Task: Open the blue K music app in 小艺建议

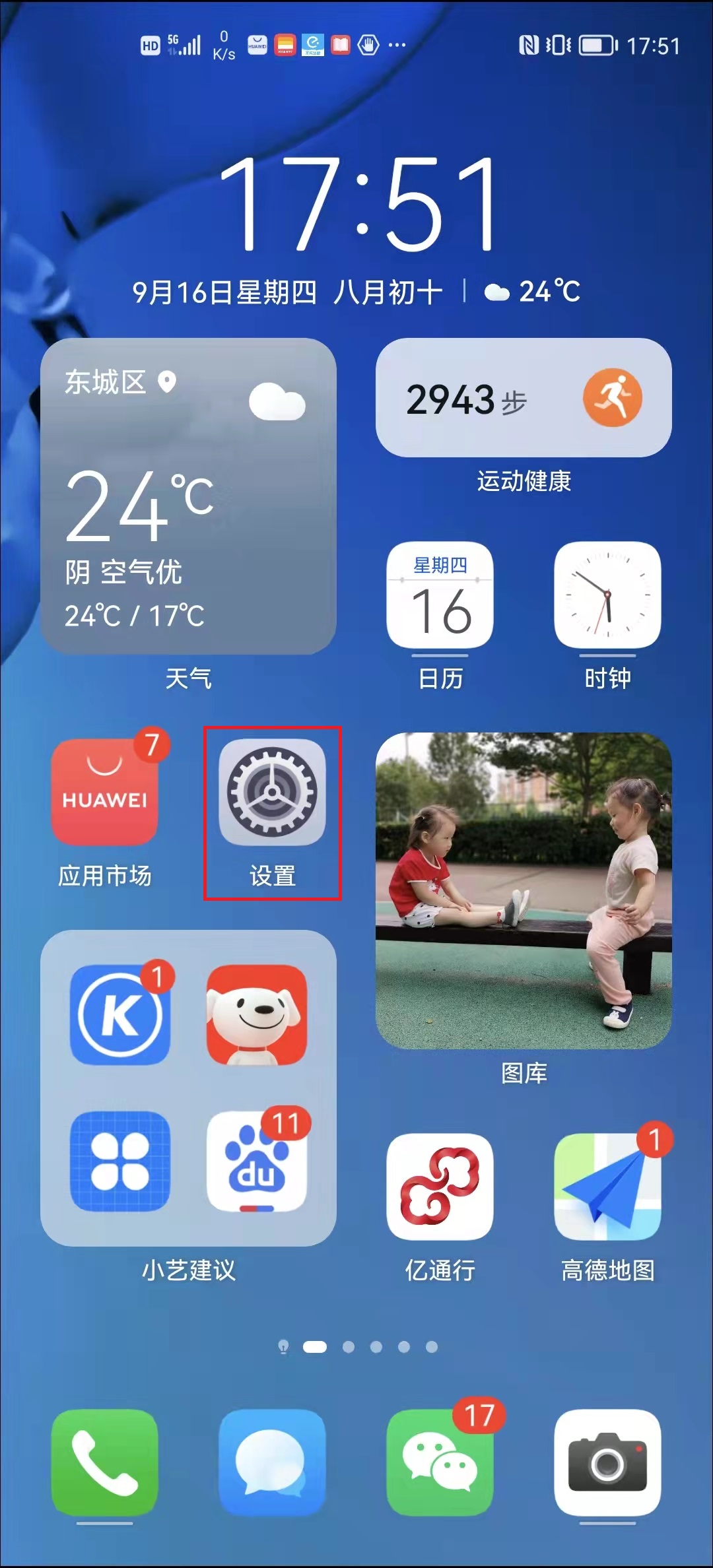Action: tap(120, 1015)
